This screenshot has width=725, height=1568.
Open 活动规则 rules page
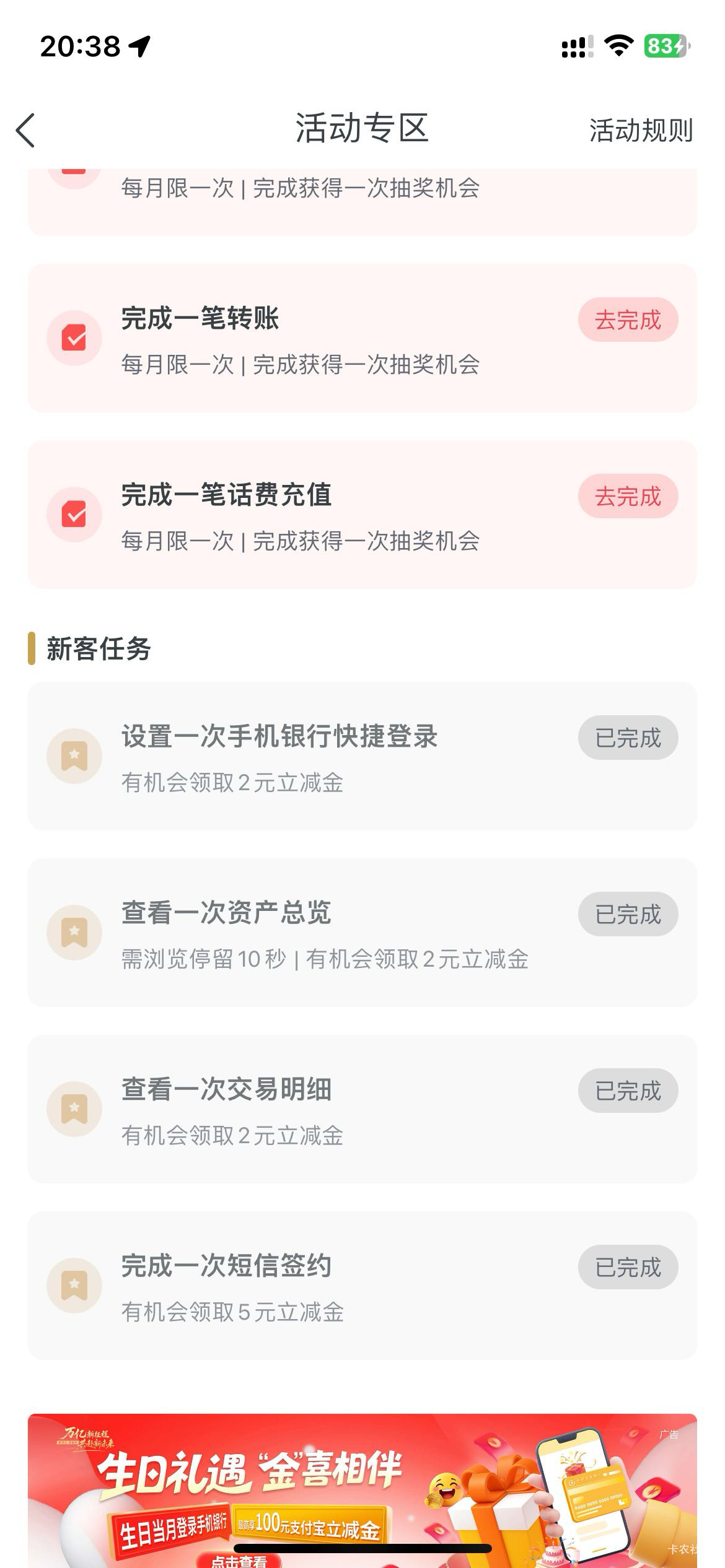(641, 131)
